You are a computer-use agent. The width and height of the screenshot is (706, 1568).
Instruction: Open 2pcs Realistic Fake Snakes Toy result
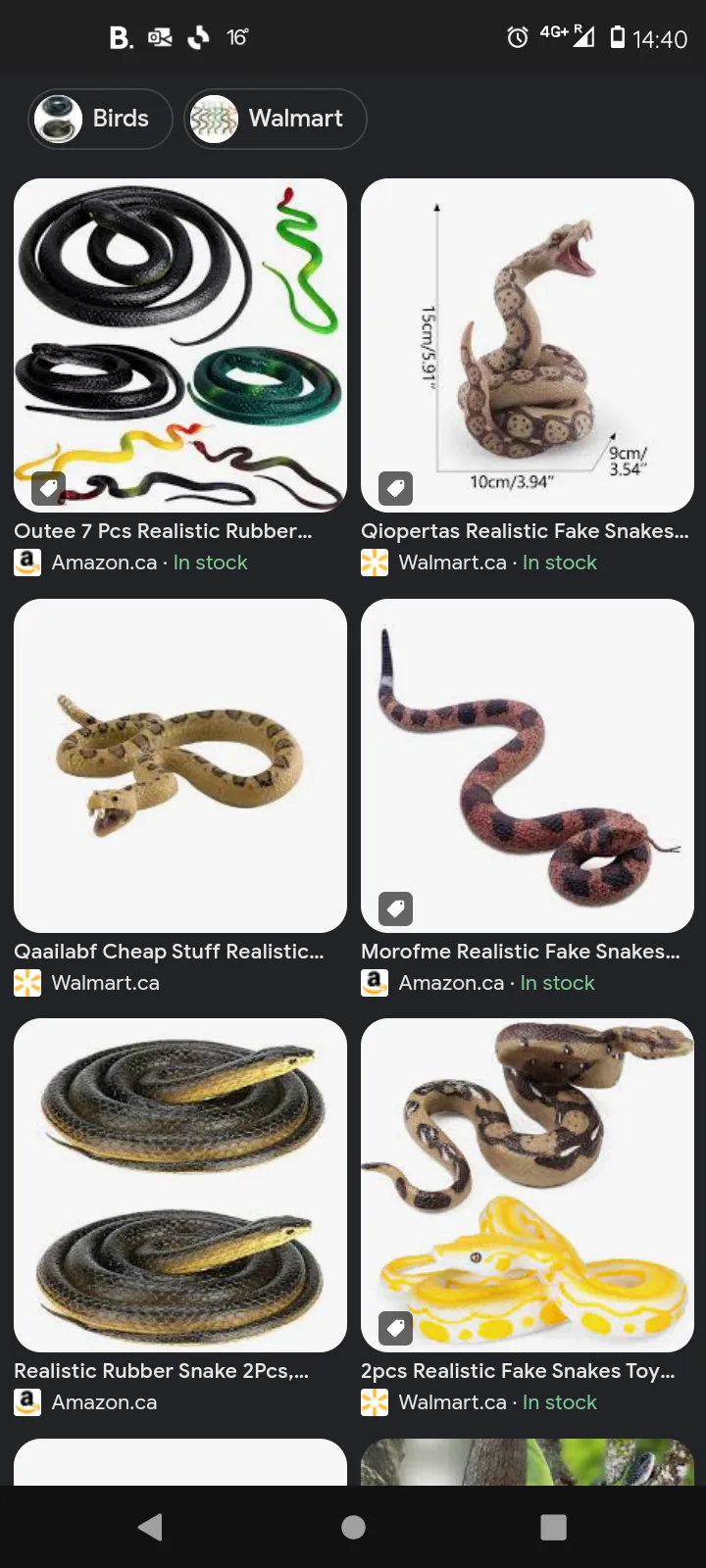pyautogui.click(x=528, y=1185)
